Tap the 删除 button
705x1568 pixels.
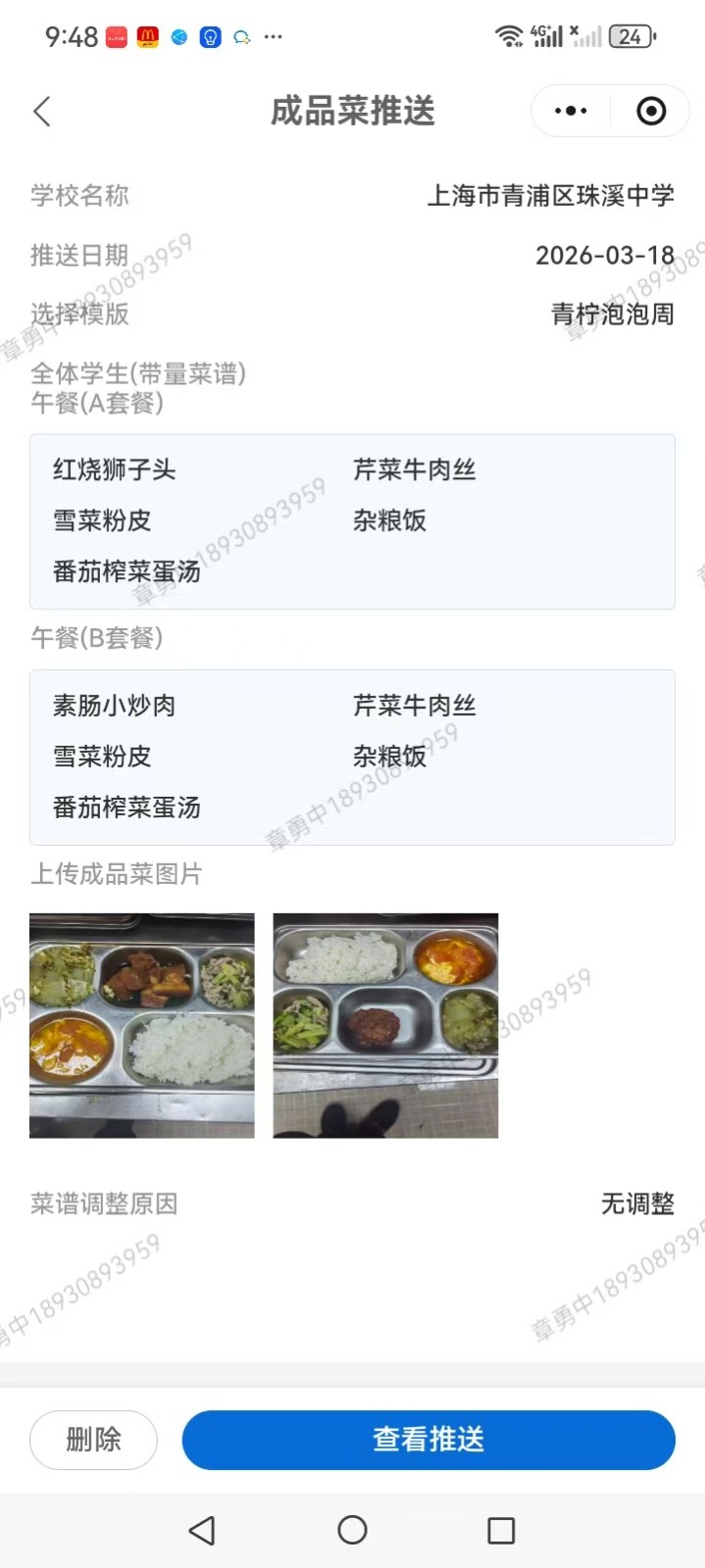coord(93,1440)
